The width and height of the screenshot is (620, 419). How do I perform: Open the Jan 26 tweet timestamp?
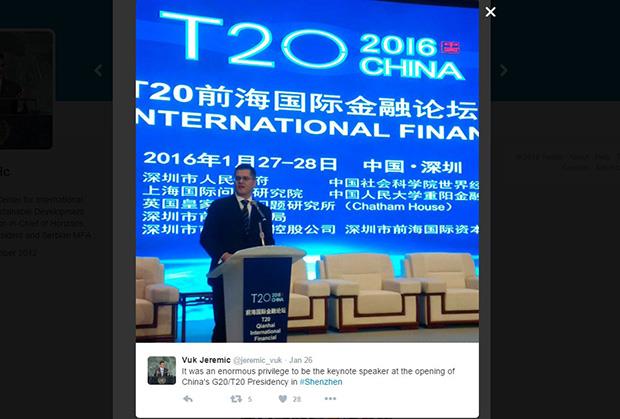coord(300,360)
